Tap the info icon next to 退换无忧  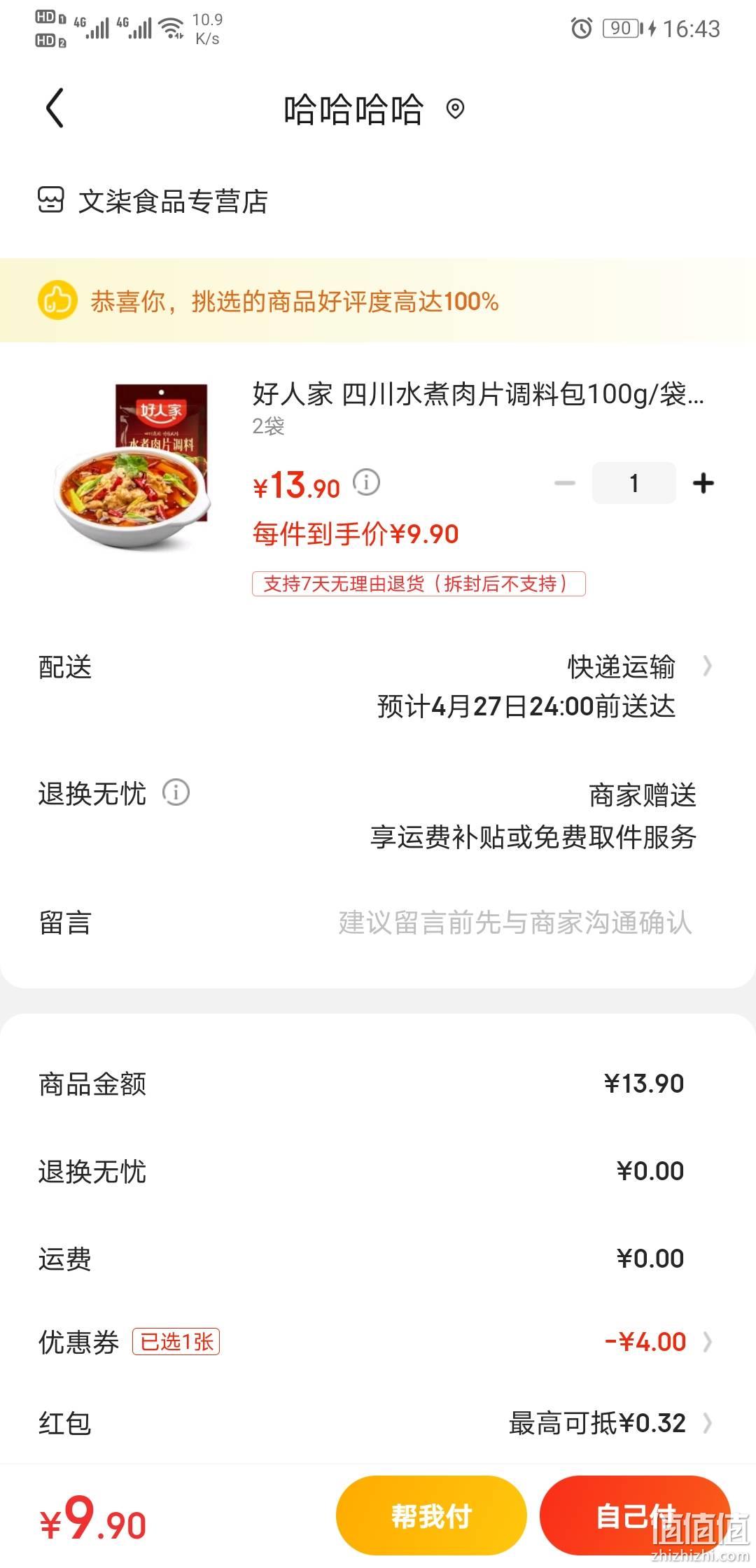pyautogui.click(x=176, y=792)
